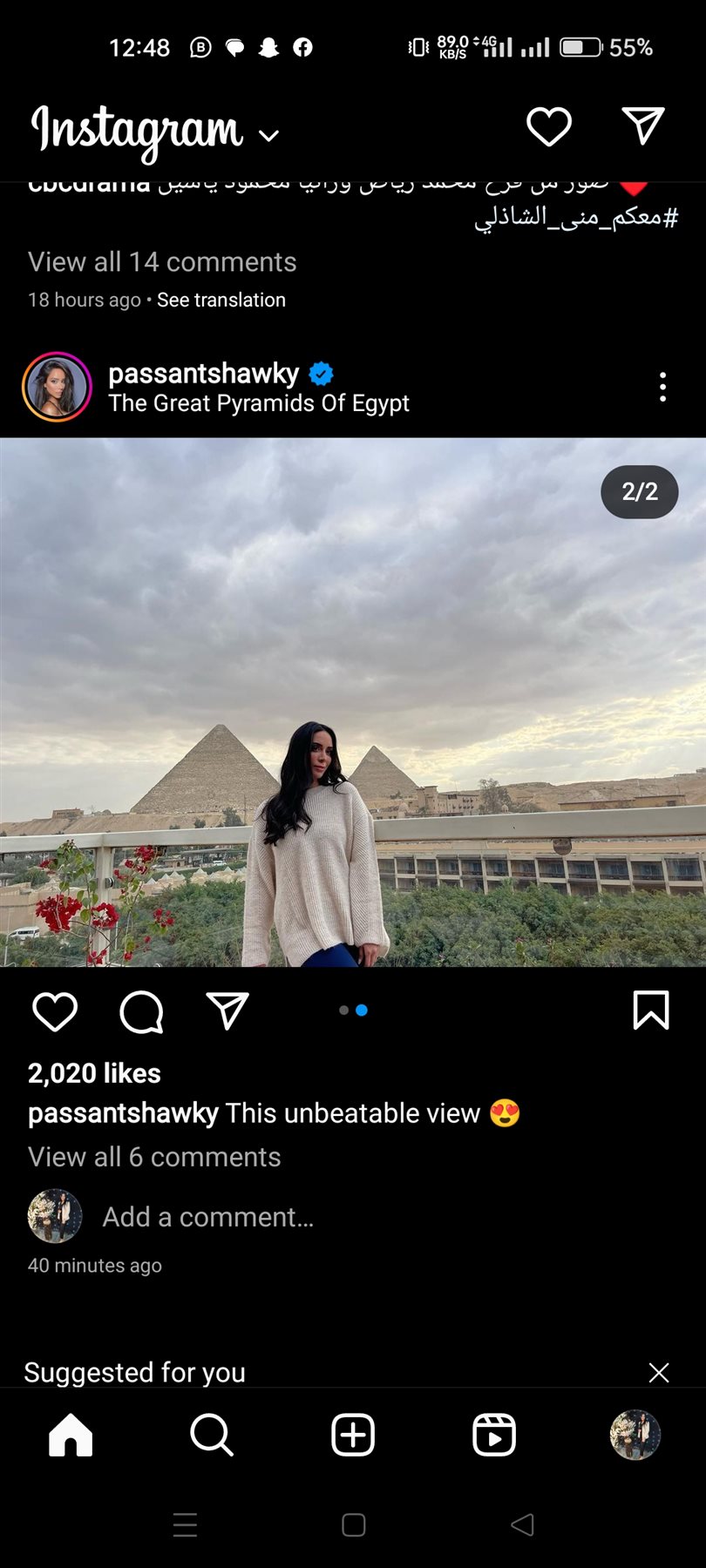
Task: Open The Great Pyramids Of Egypt location
Action: point(258,403)
